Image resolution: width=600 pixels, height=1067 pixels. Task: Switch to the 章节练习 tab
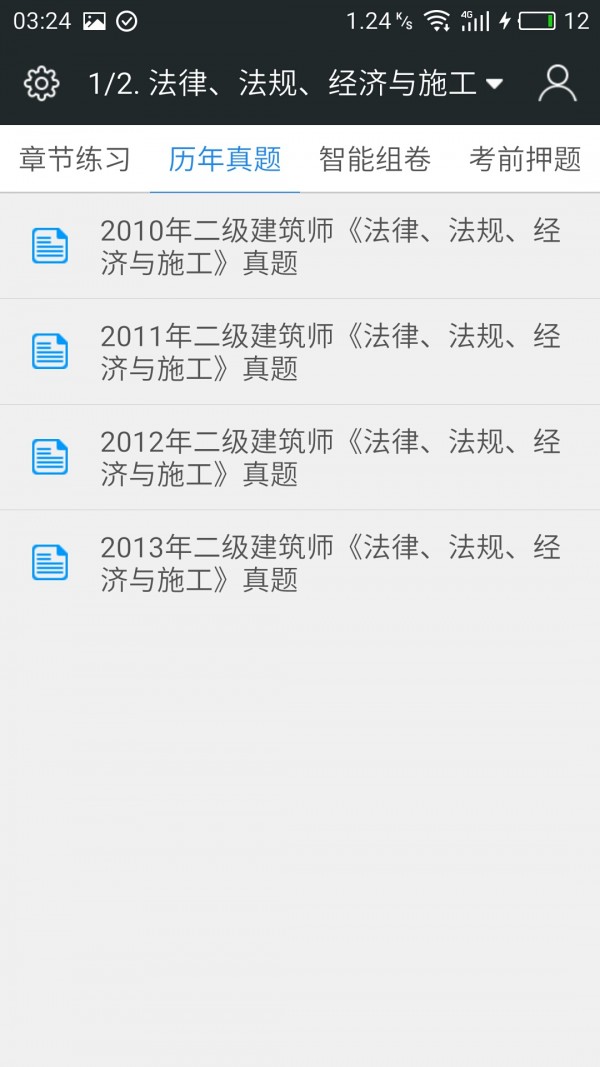(75, 159)
